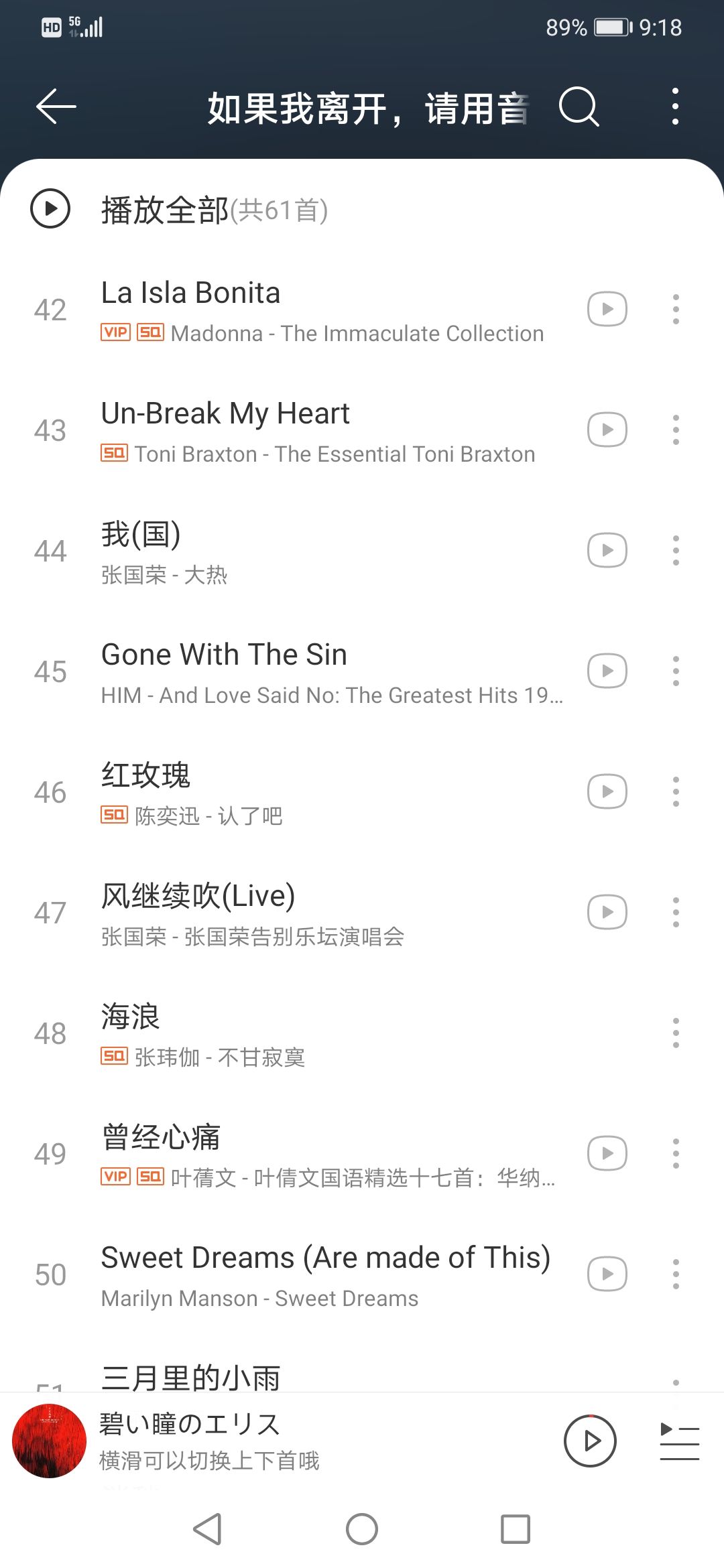Open the current play queue
This screenshot has width=724, height=1568.
pos(679,1441)
